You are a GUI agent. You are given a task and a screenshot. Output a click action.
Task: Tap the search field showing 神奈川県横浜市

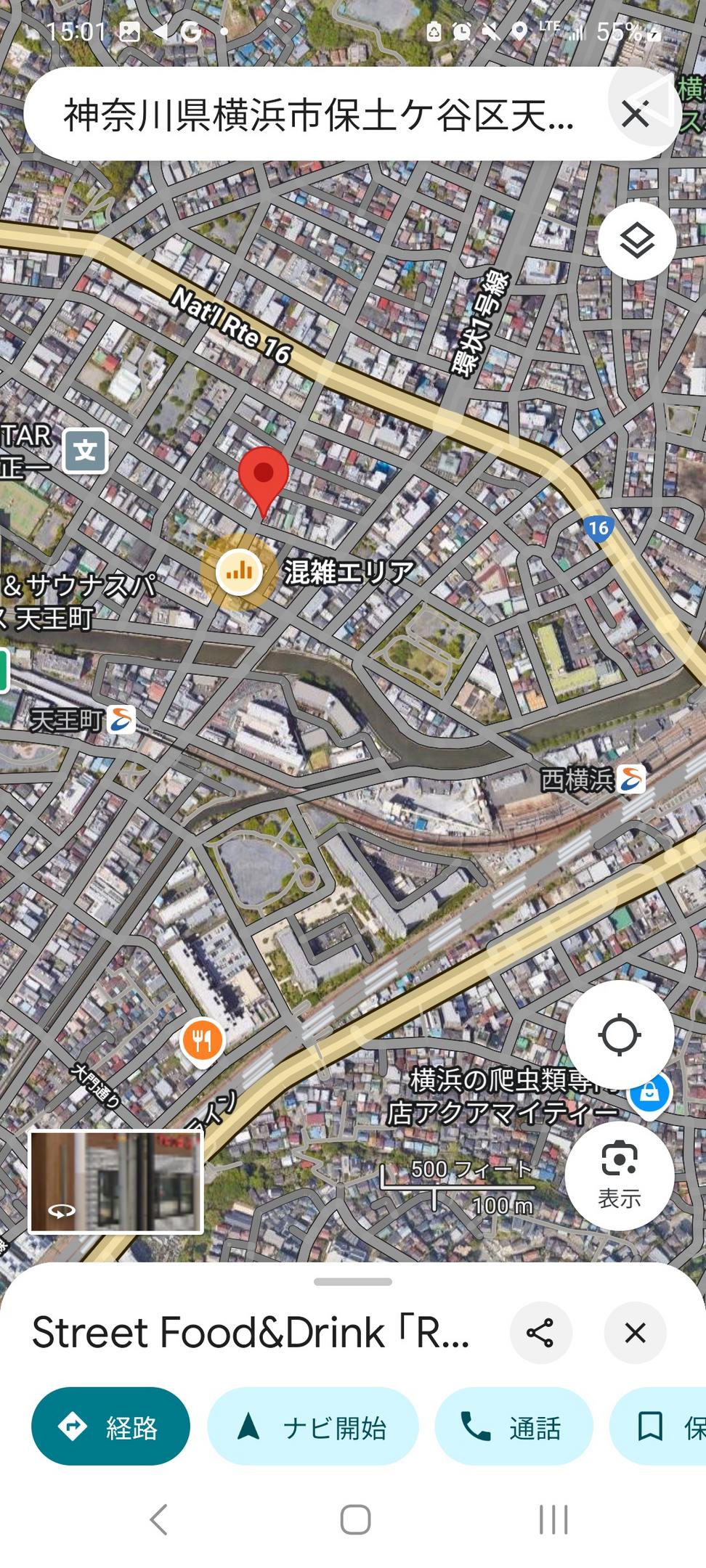click(x=320, y=115)
